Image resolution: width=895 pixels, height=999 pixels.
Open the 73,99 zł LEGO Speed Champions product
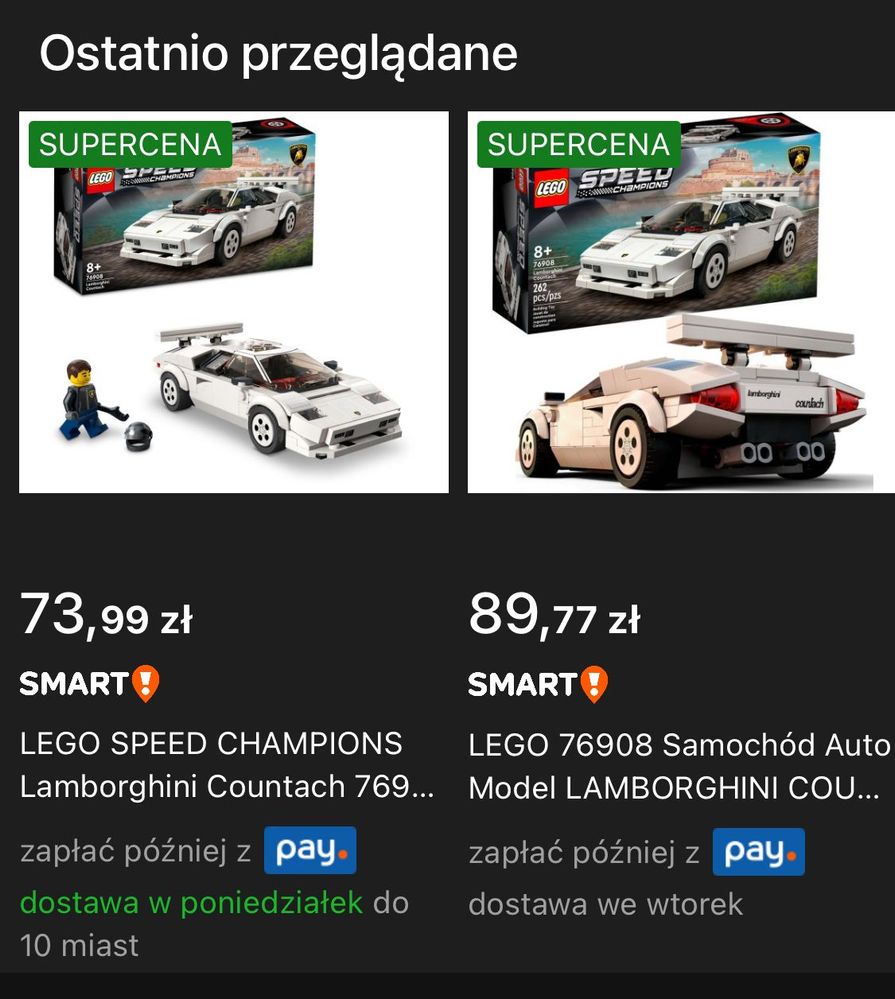tap(233, 302)
